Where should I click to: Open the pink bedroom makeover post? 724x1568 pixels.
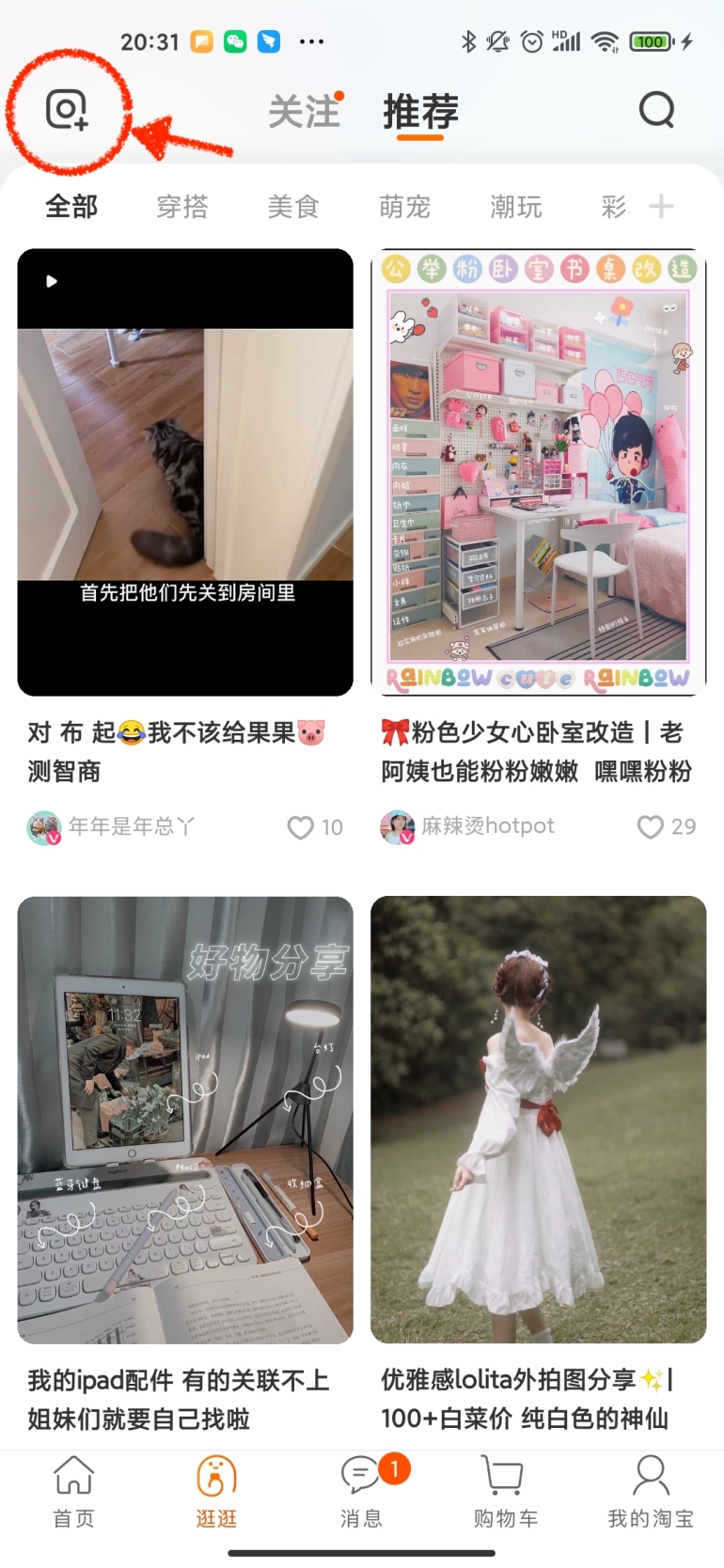539,472
